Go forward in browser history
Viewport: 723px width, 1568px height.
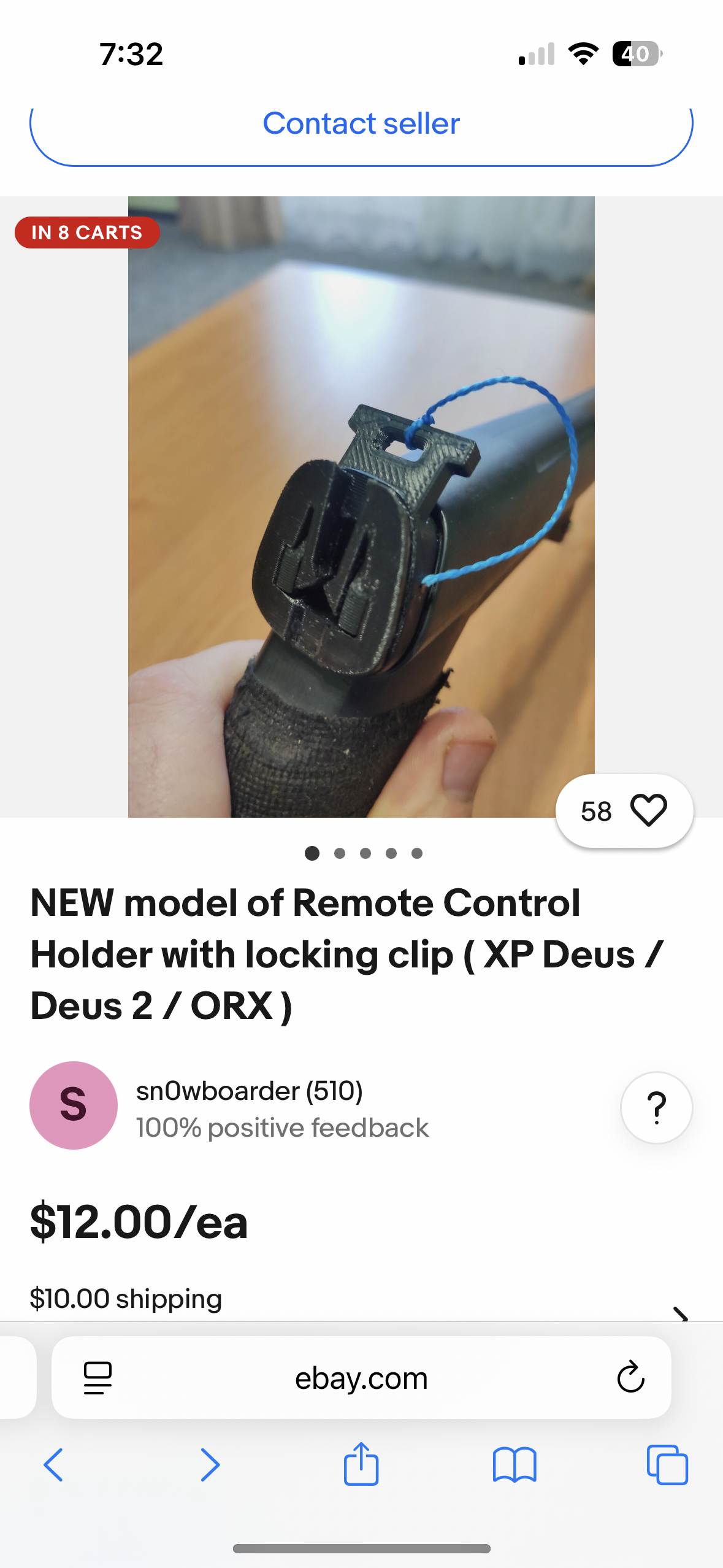click(x=210, y=1465)
